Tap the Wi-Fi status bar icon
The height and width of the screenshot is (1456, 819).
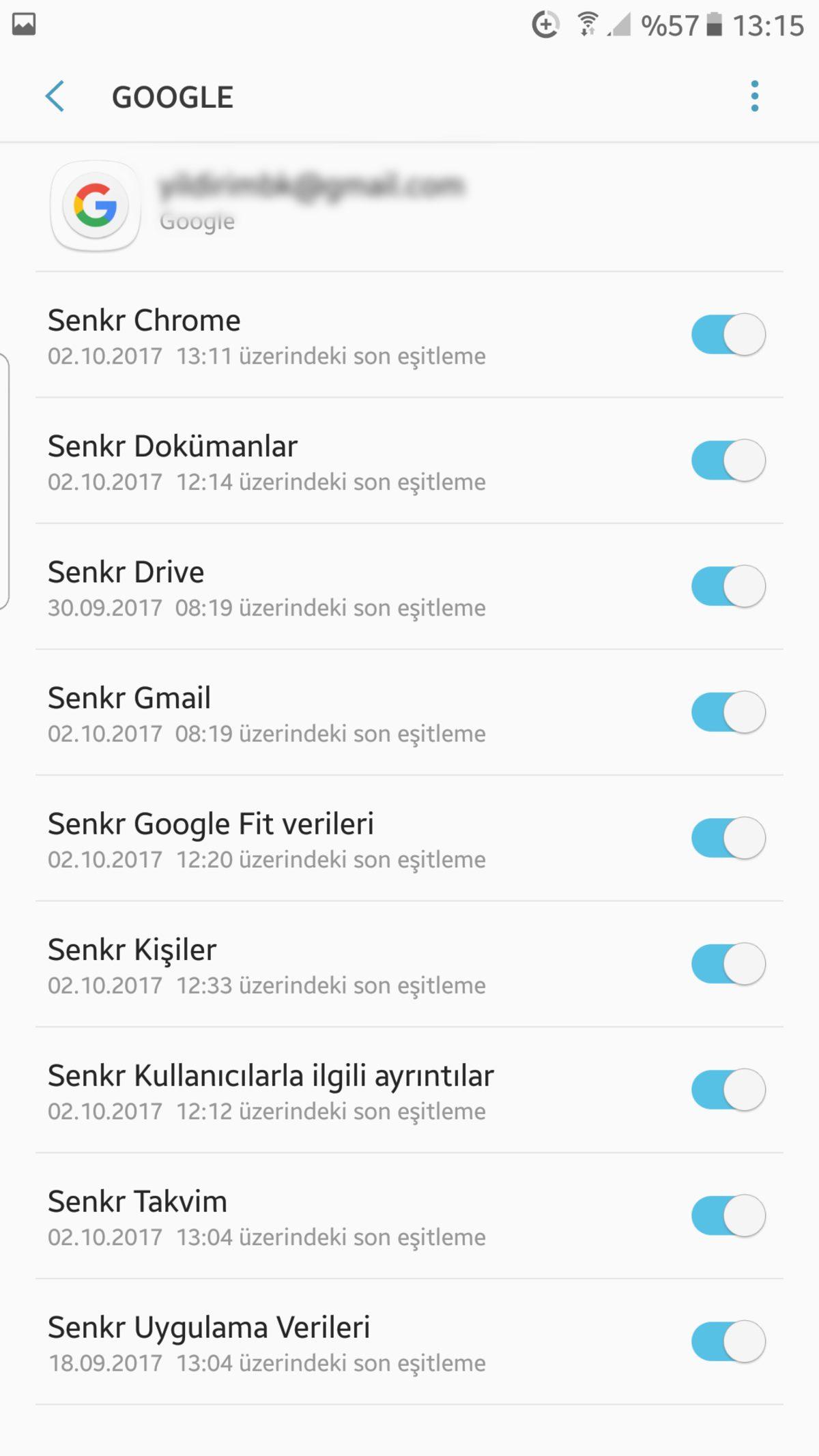point(588,25)
